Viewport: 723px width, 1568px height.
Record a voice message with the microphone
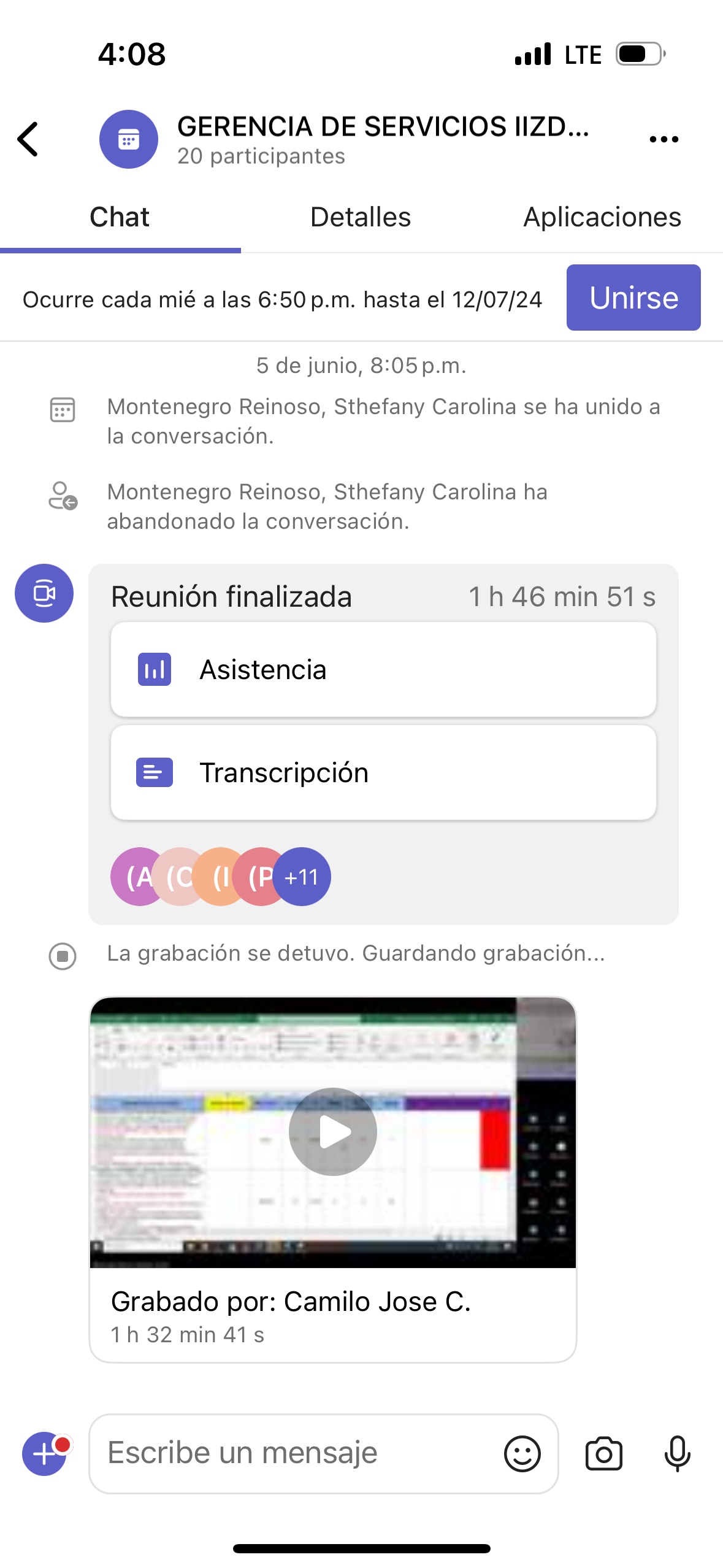(x=677, y=1453)
